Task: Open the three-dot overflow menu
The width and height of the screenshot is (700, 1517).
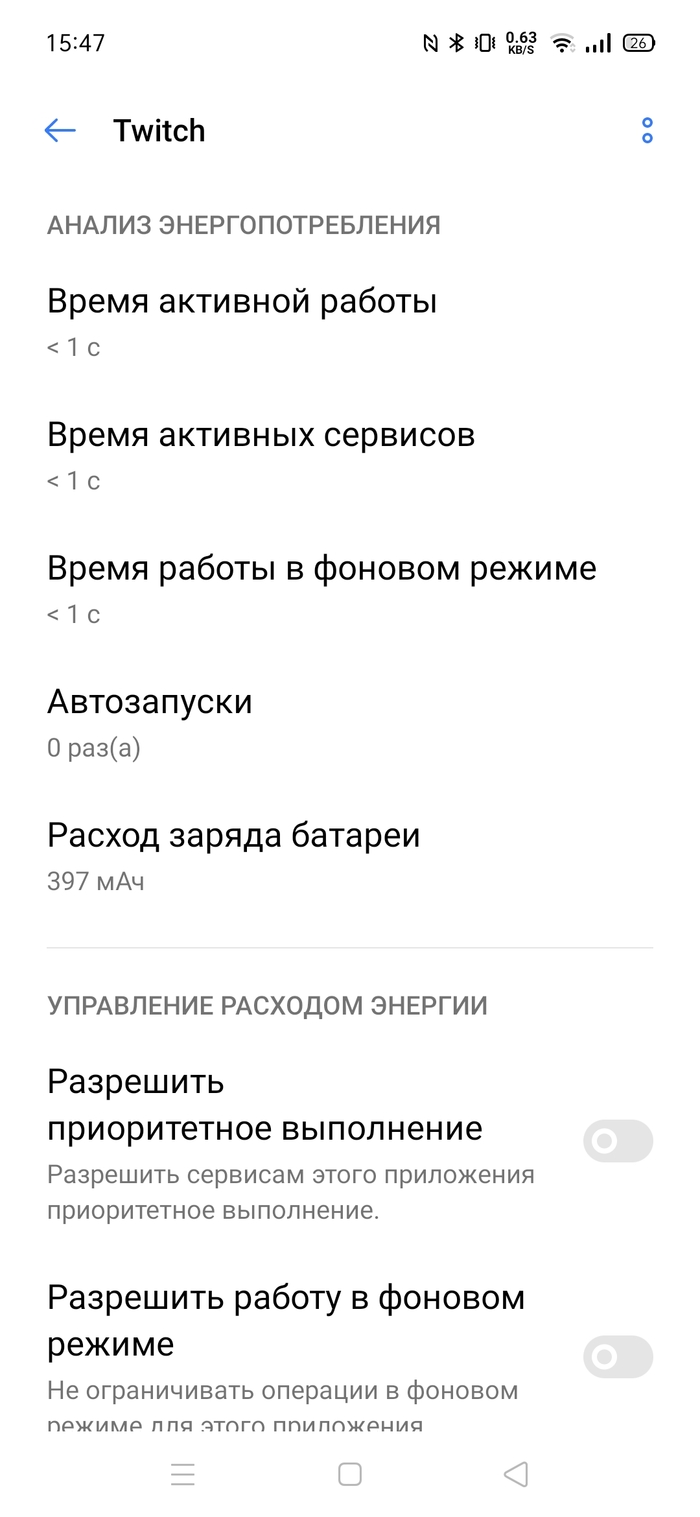Action: 647,131
